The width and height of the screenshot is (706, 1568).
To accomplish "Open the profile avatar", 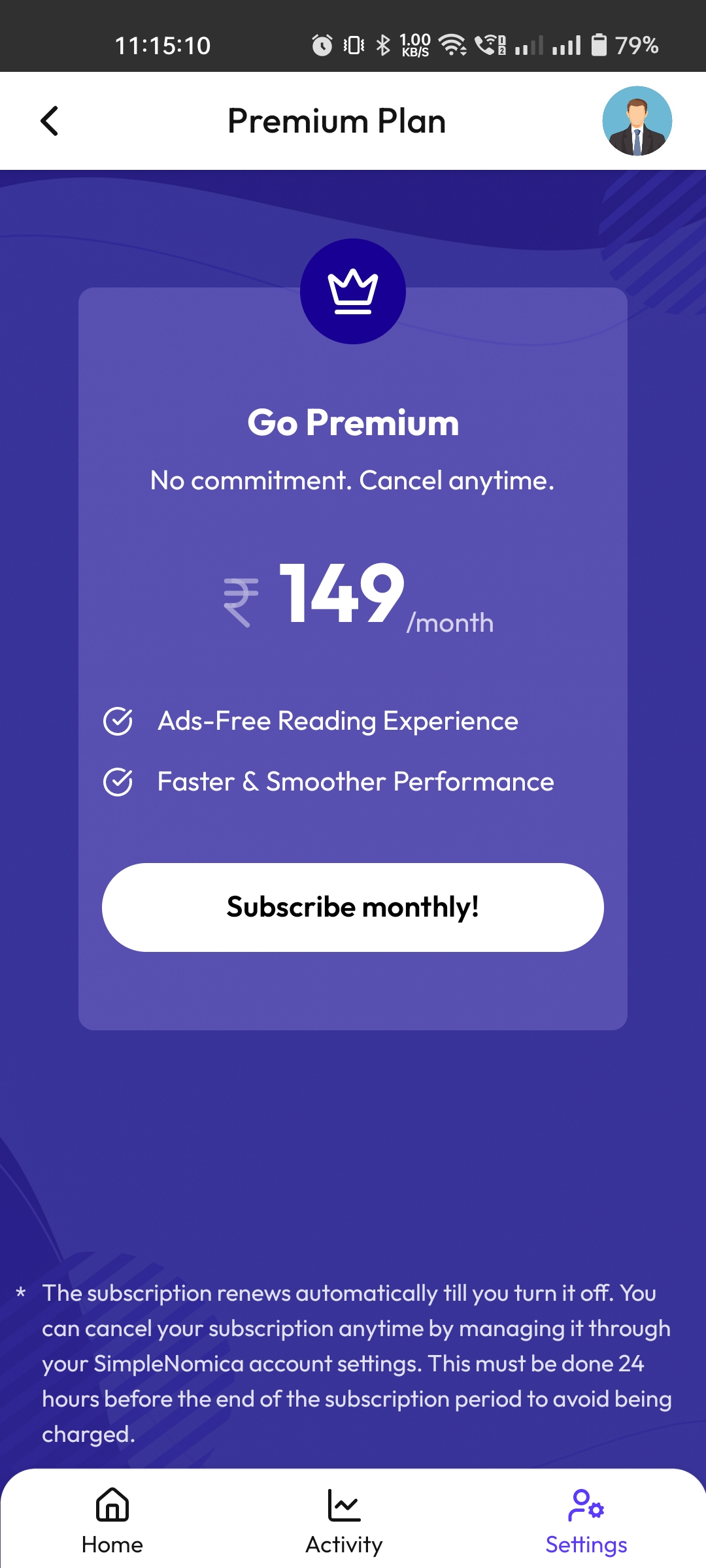I will point(637,121).
